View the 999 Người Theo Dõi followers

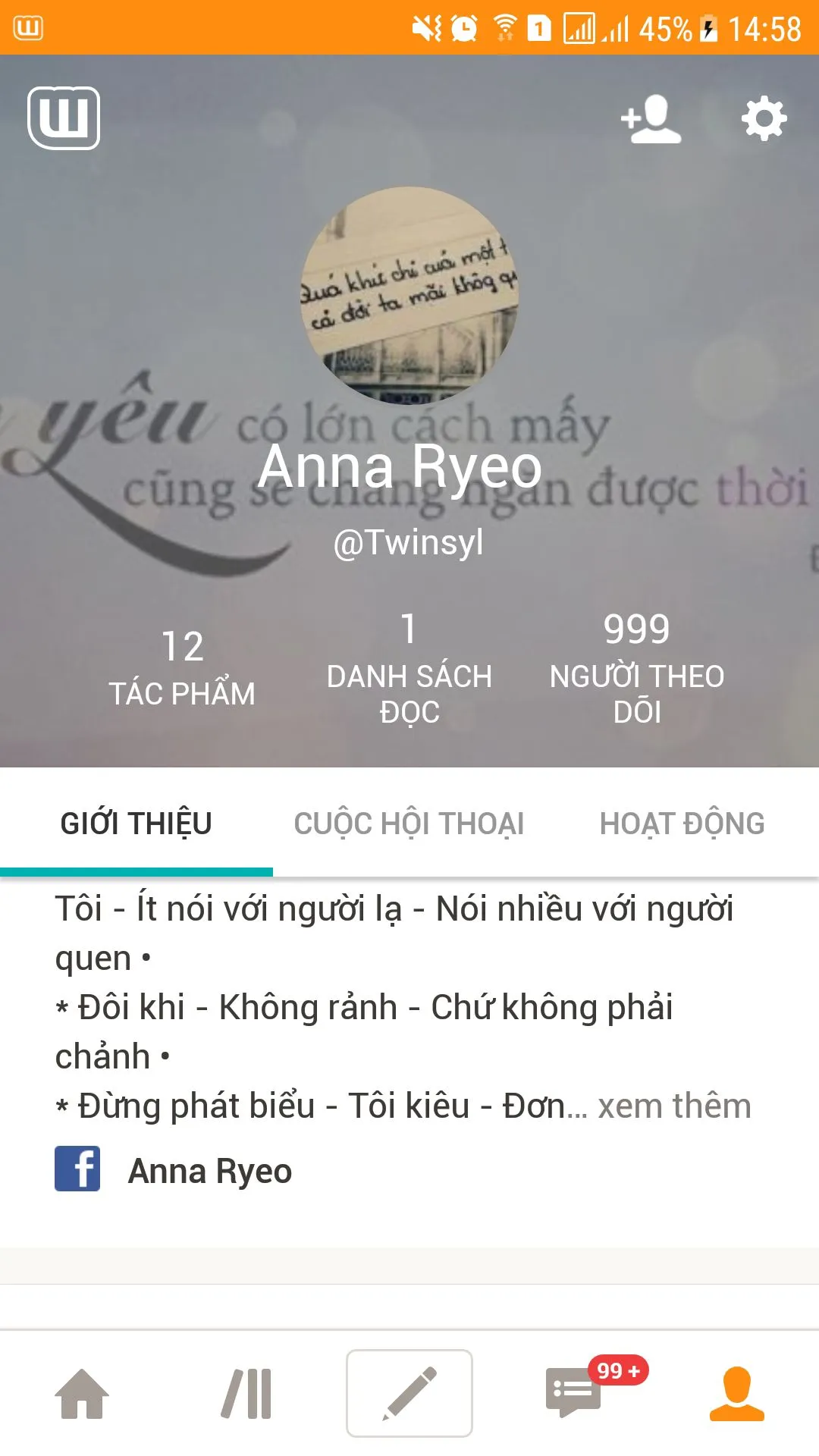637,667
